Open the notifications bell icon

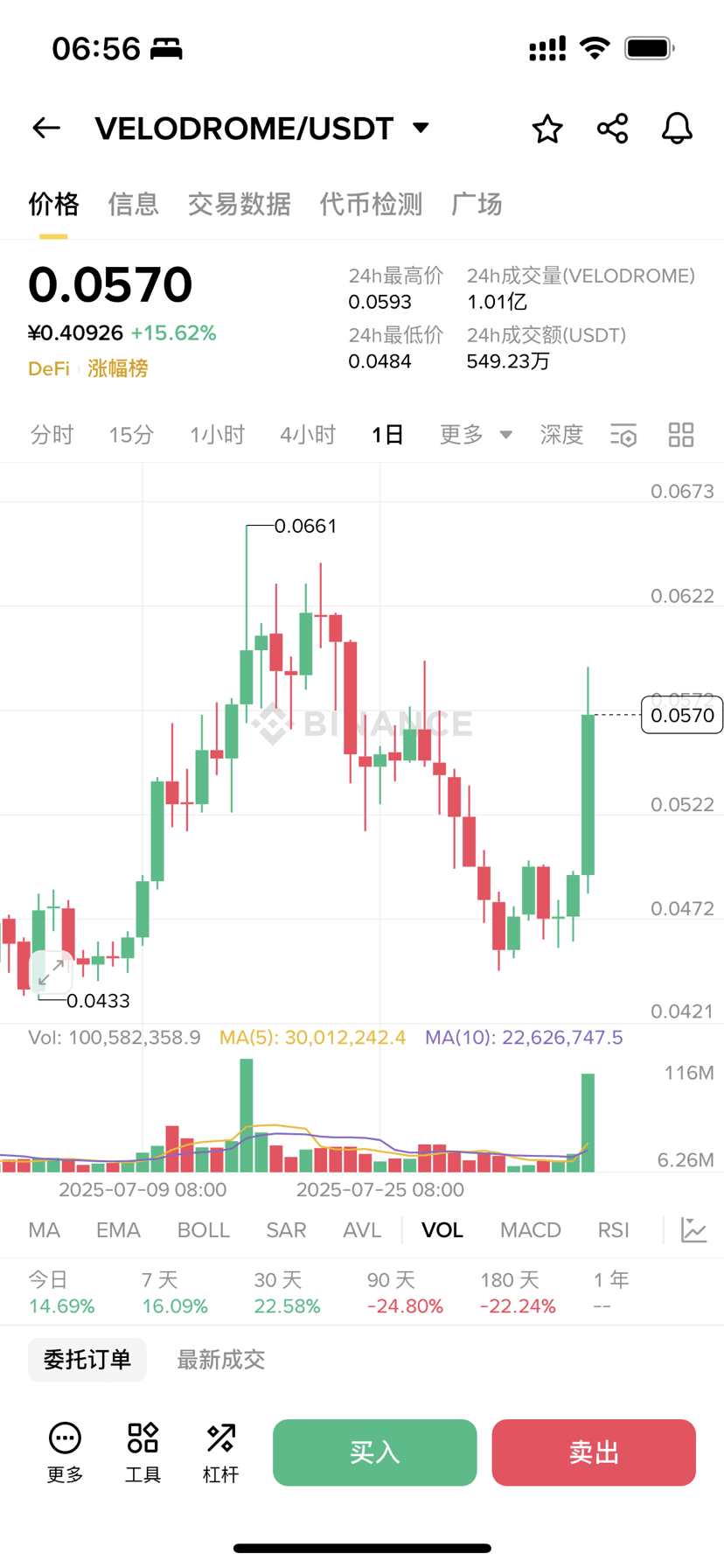[677, 129]
